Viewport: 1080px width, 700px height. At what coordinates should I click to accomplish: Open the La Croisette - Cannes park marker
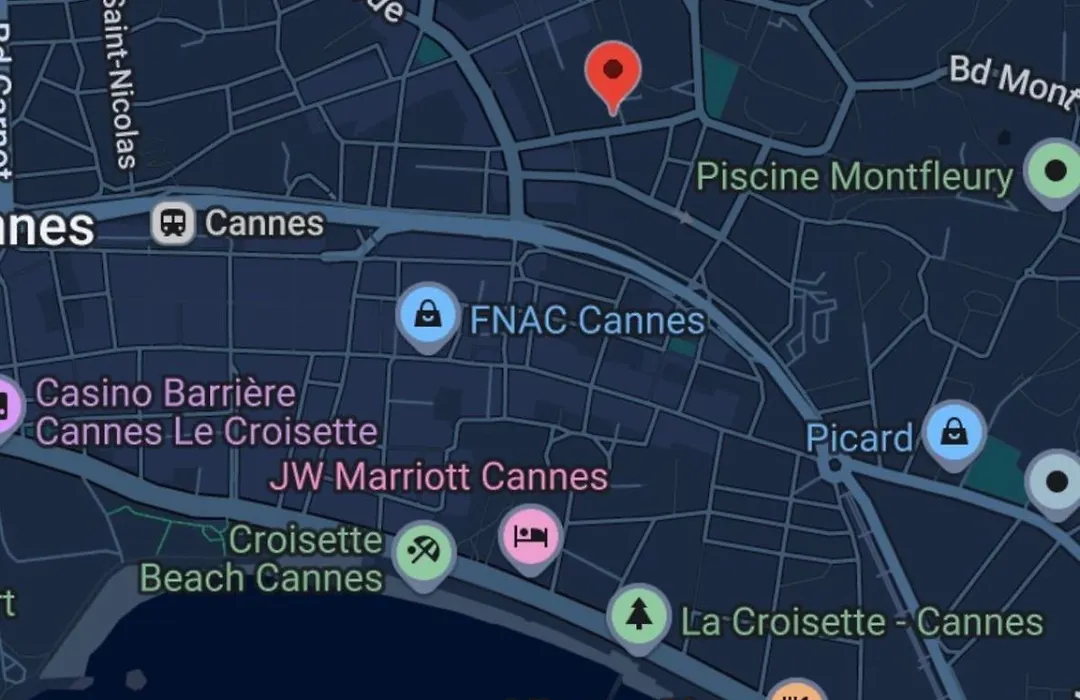(x=639, y=615)
